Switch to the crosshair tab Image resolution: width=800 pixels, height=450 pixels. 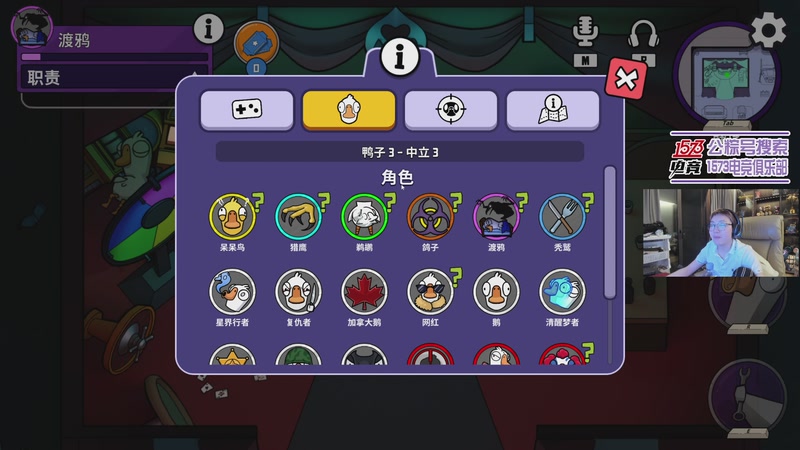tap(451, 110)
